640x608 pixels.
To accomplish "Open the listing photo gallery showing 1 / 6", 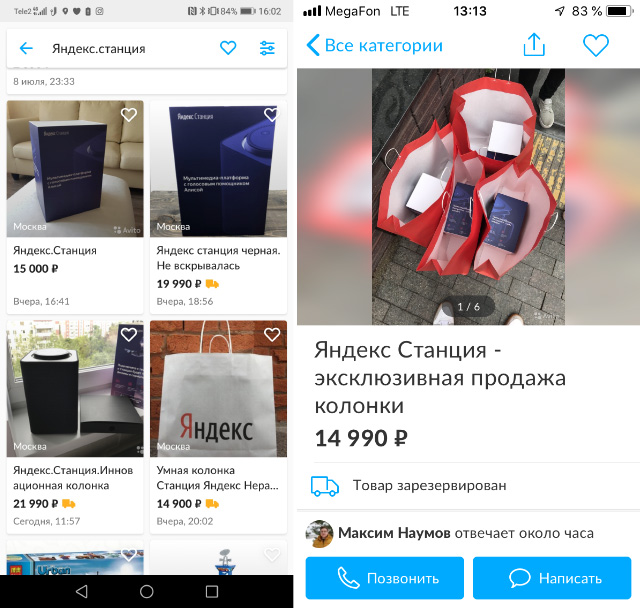I will click(x=468, y=195).
